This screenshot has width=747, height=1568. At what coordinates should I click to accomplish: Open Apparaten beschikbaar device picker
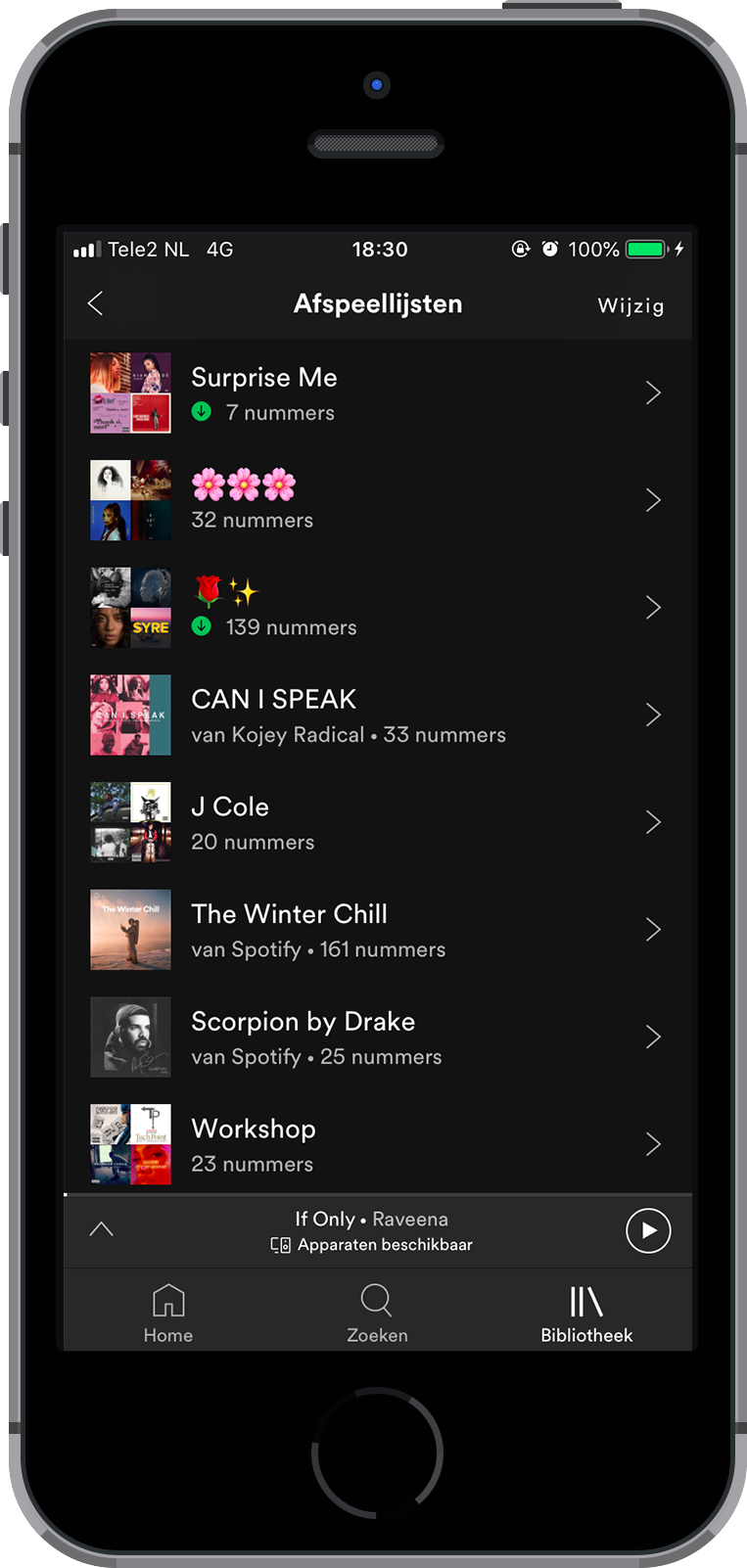tap(372, 1245)
